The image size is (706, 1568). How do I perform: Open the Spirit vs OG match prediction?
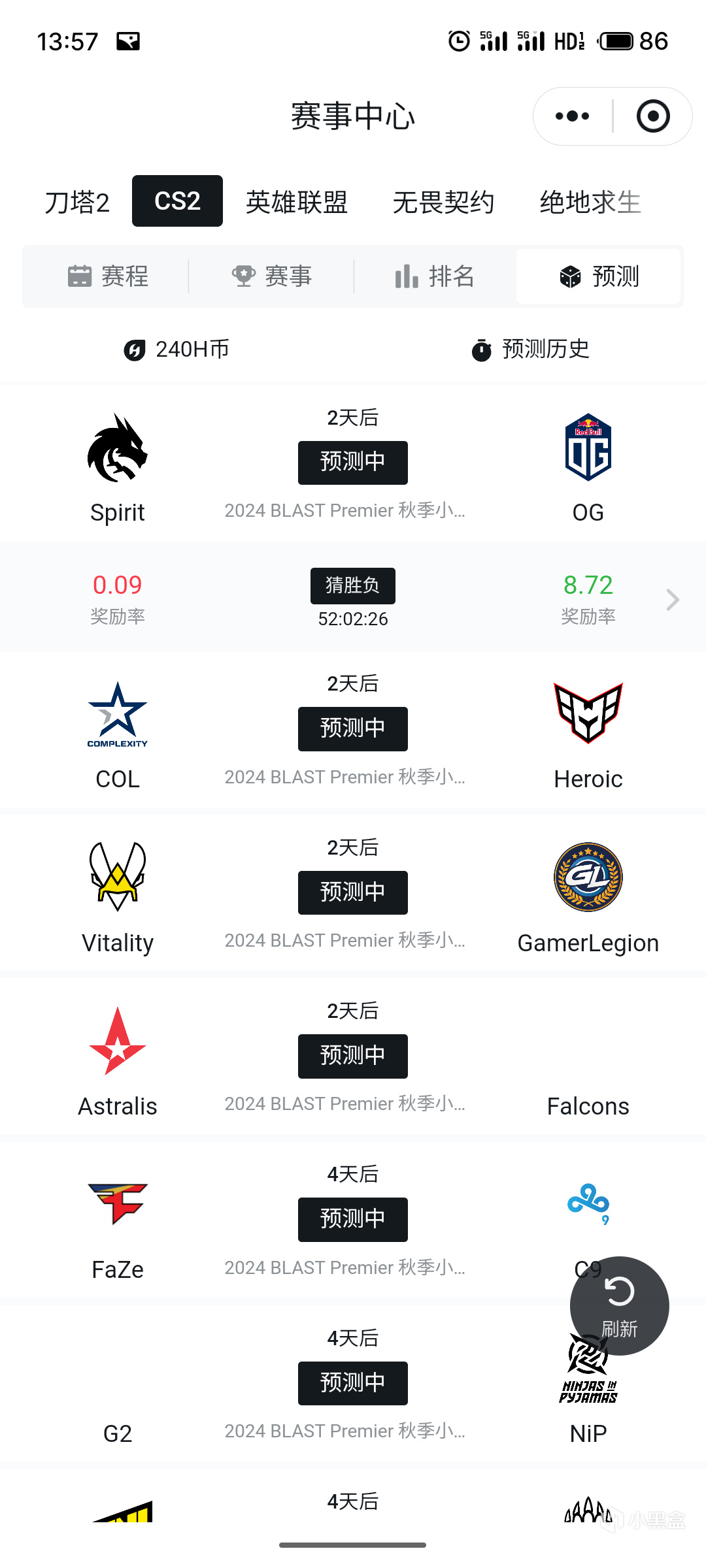coord(353,464)
